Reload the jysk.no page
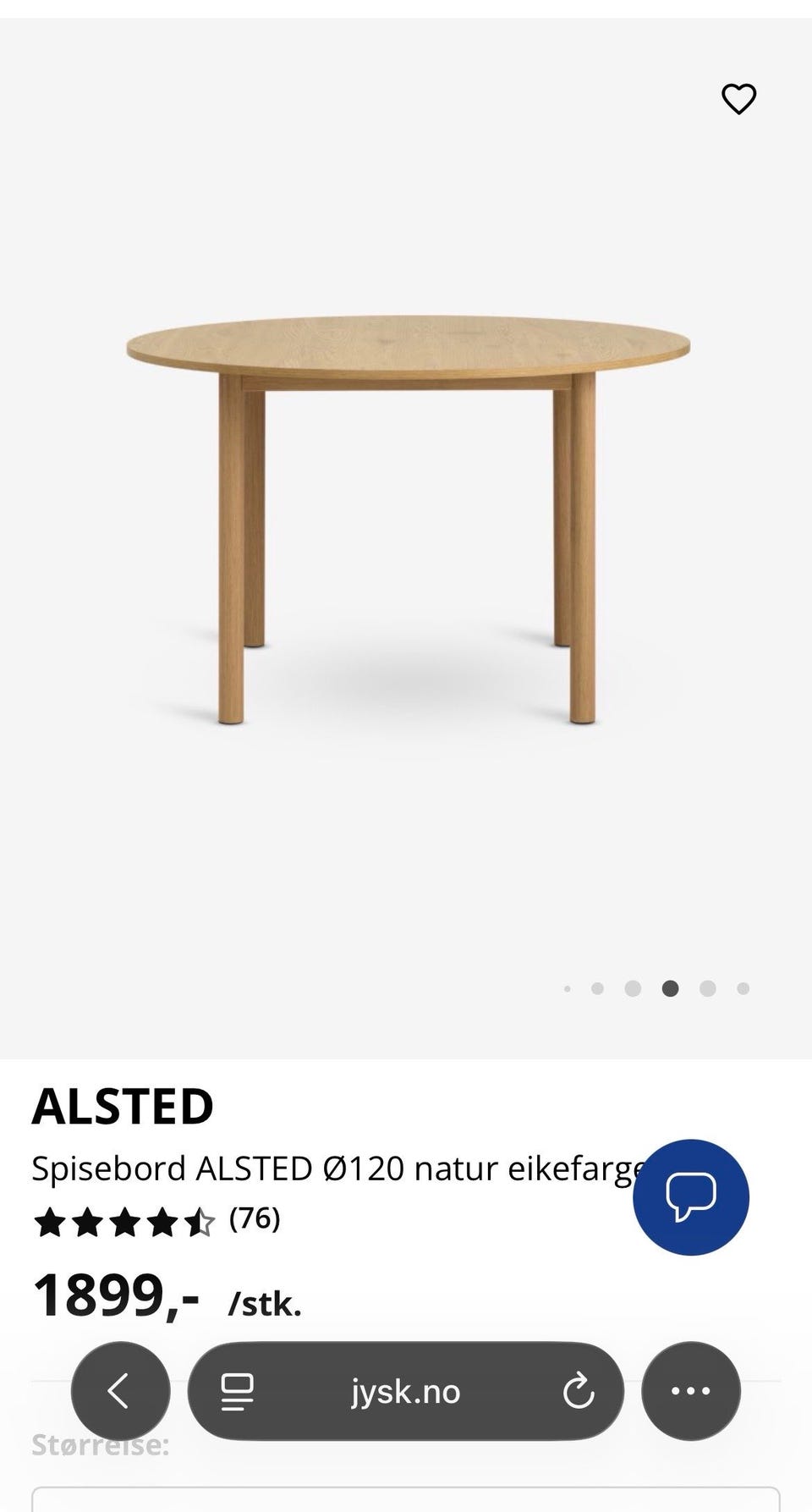The image size is (812, 1512). 579,1392
